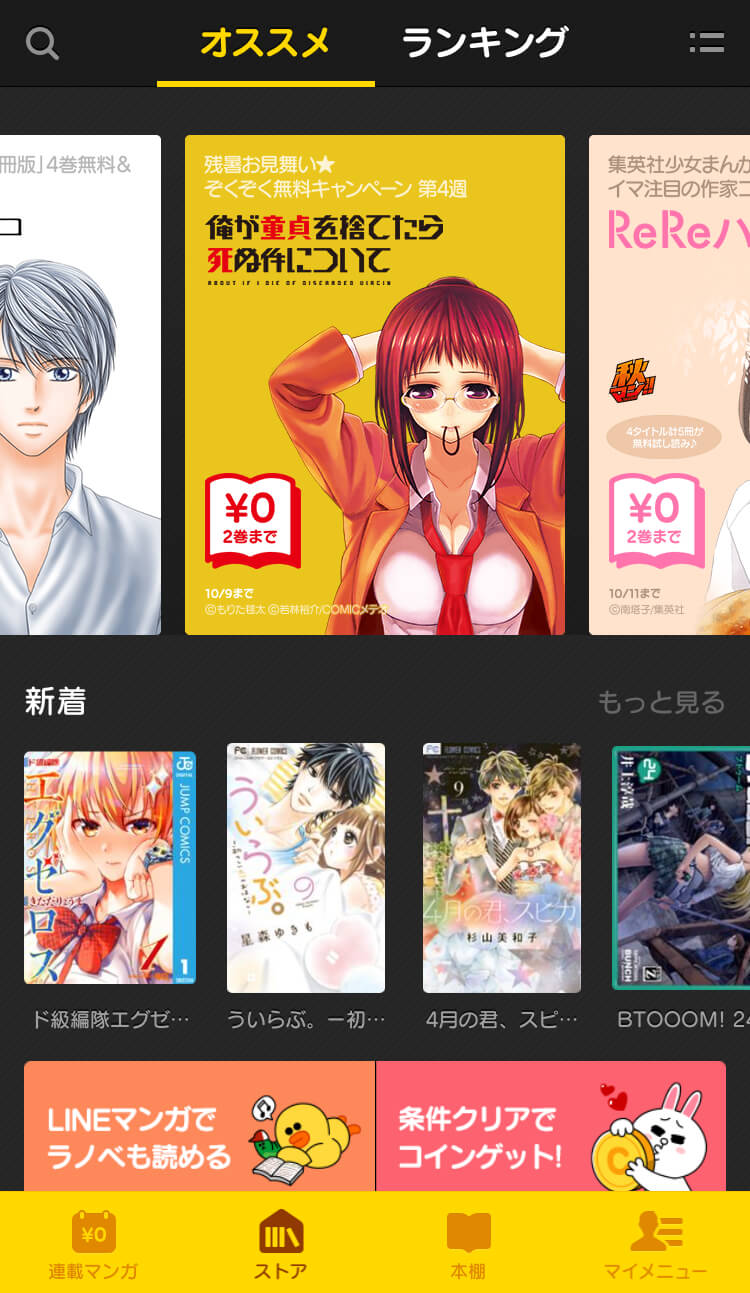Open the LINEマンガでラノベも読める banner
The height and width of the screenshot is (1293, 750).
pos(199,1127)
